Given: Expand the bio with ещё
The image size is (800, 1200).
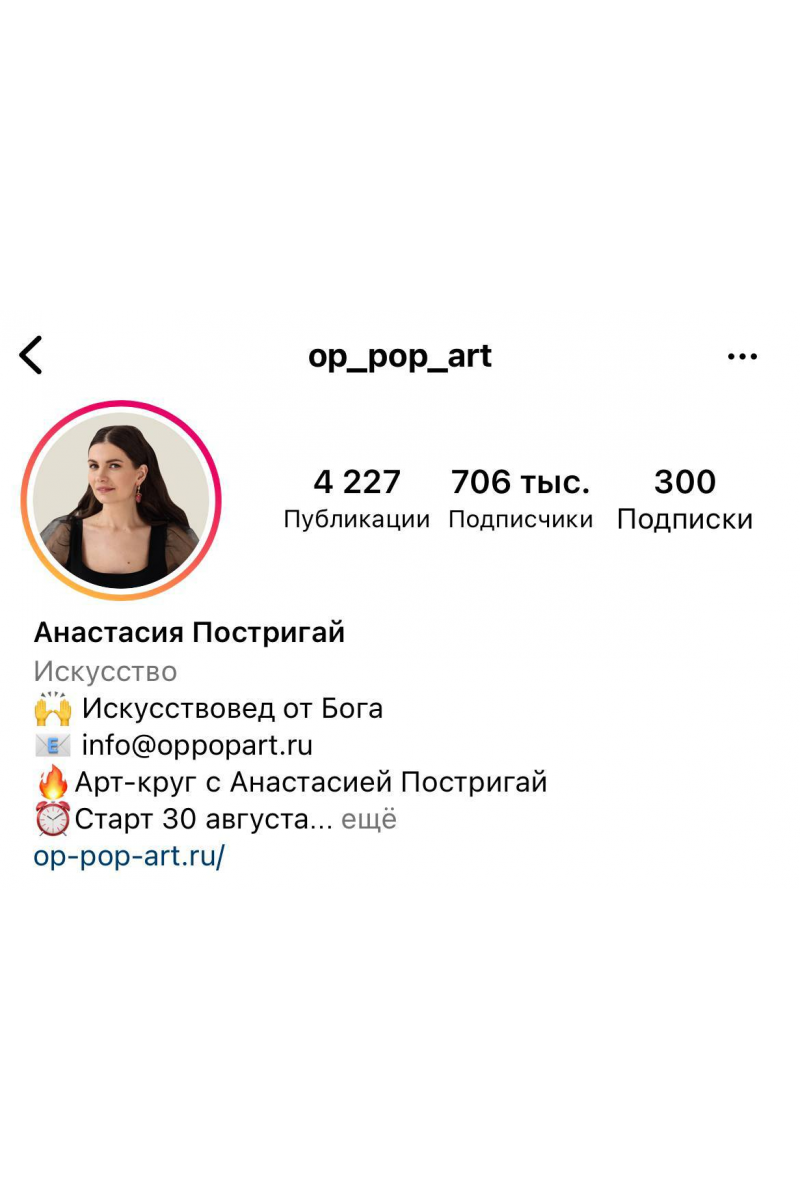Looking at the screenshot, I should coord(369,820).
